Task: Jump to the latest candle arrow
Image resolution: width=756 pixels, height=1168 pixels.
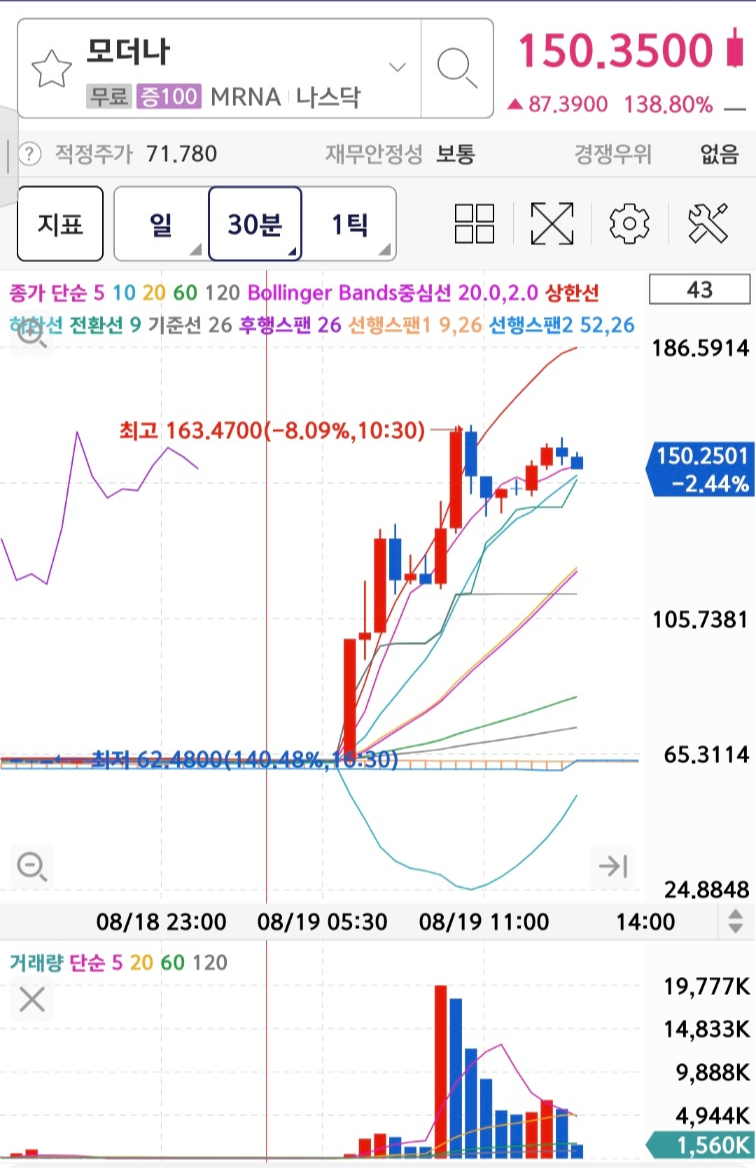Action: point(613,866)
